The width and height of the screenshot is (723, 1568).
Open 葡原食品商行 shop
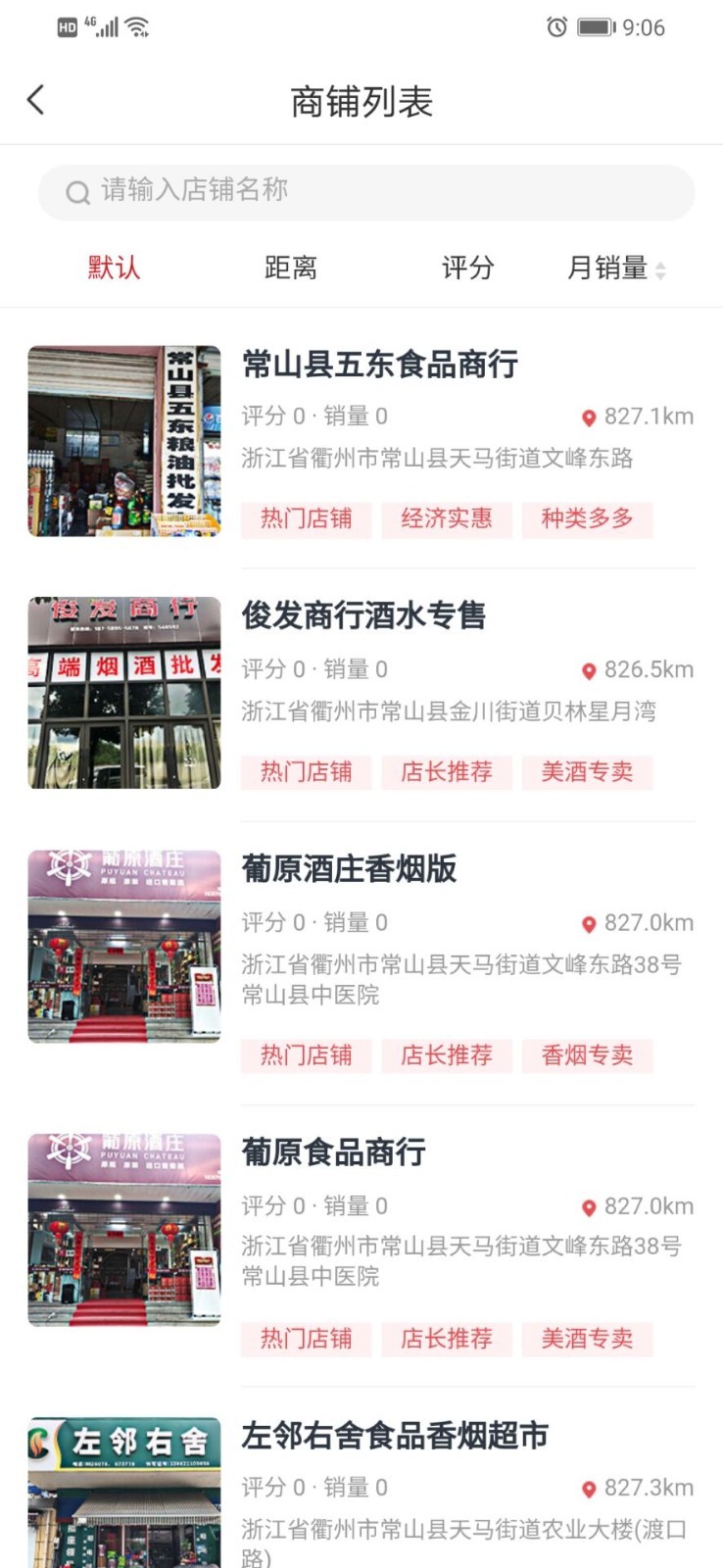coord(333,1151)
